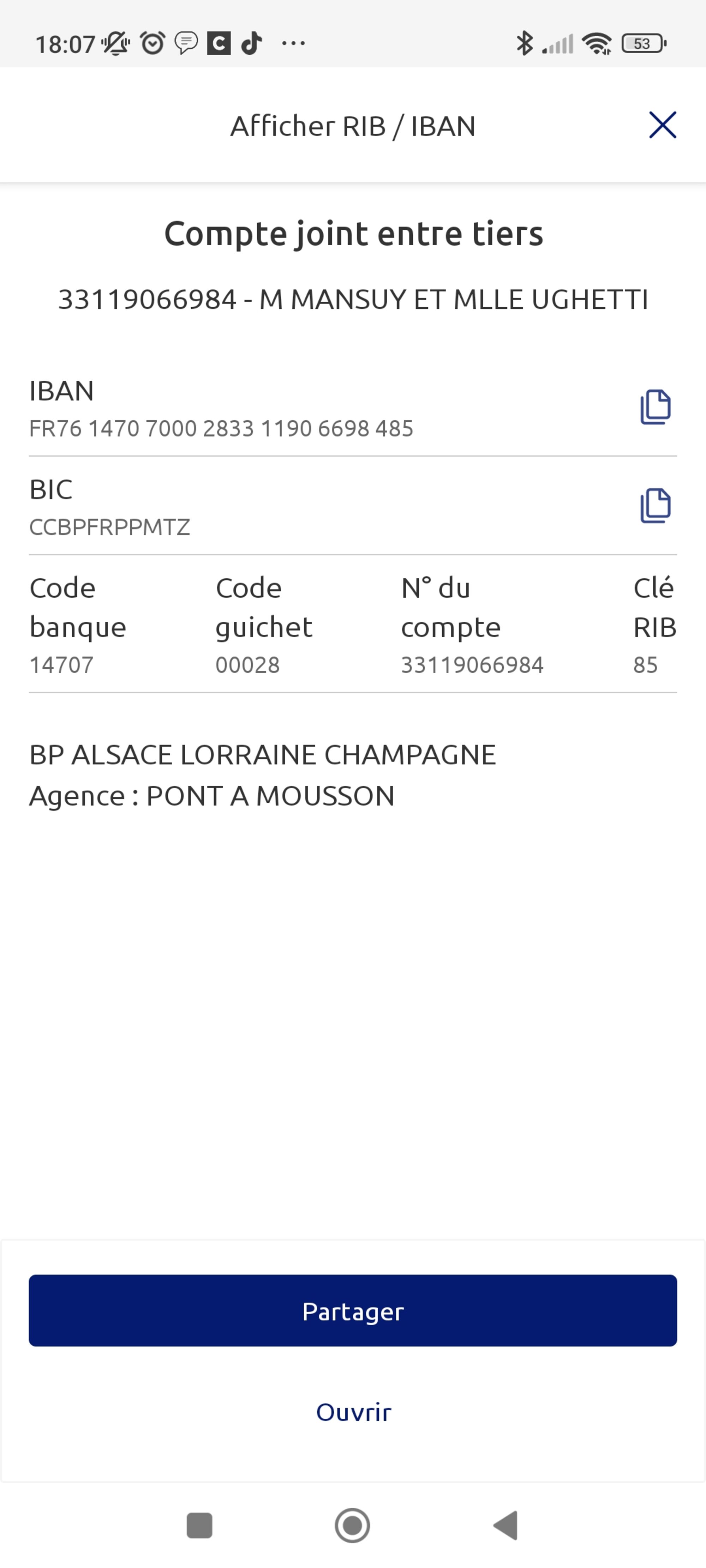This screenshot has height=1568, width=706.
Task: Close the Afficher RIB / IBAN screen
Action: [x=662, y=125]
